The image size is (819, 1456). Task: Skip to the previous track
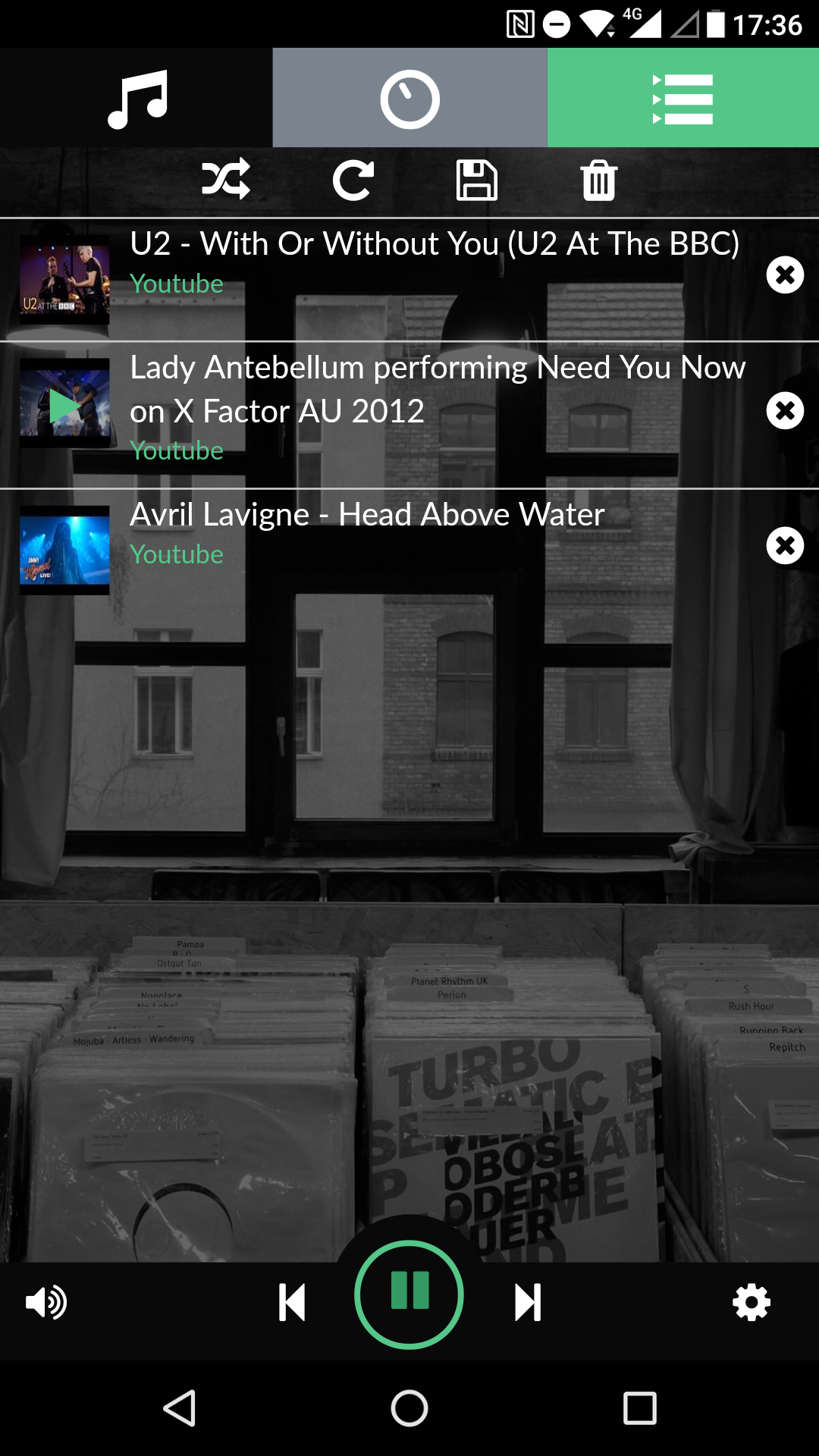[x=292, y=1303]
